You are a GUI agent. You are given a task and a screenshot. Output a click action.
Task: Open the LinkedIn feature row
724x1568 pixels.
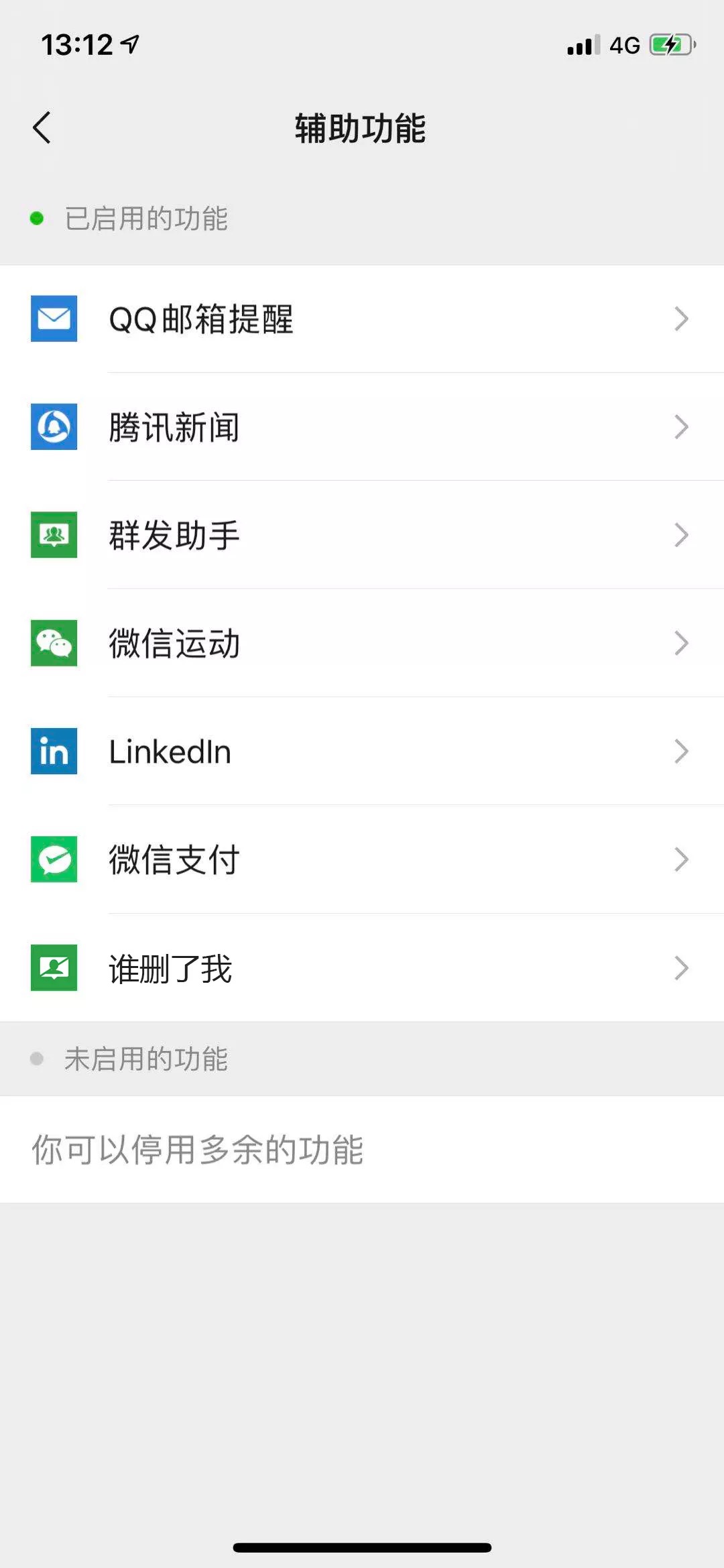point(362,751)
